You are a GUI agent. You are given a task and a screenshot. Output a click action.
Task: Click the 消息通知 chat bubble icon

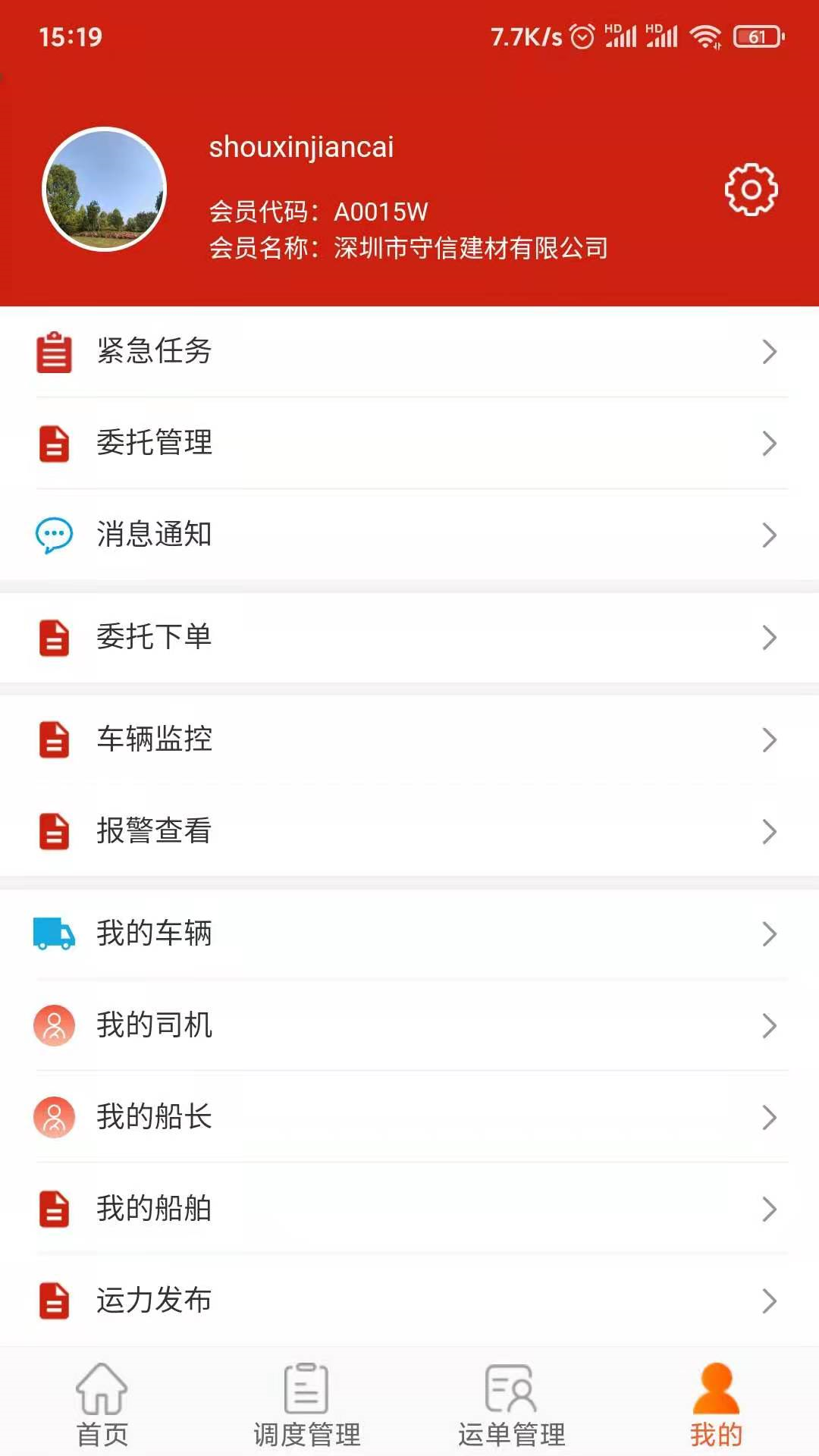pyautogui.click(x=54, y=535)
